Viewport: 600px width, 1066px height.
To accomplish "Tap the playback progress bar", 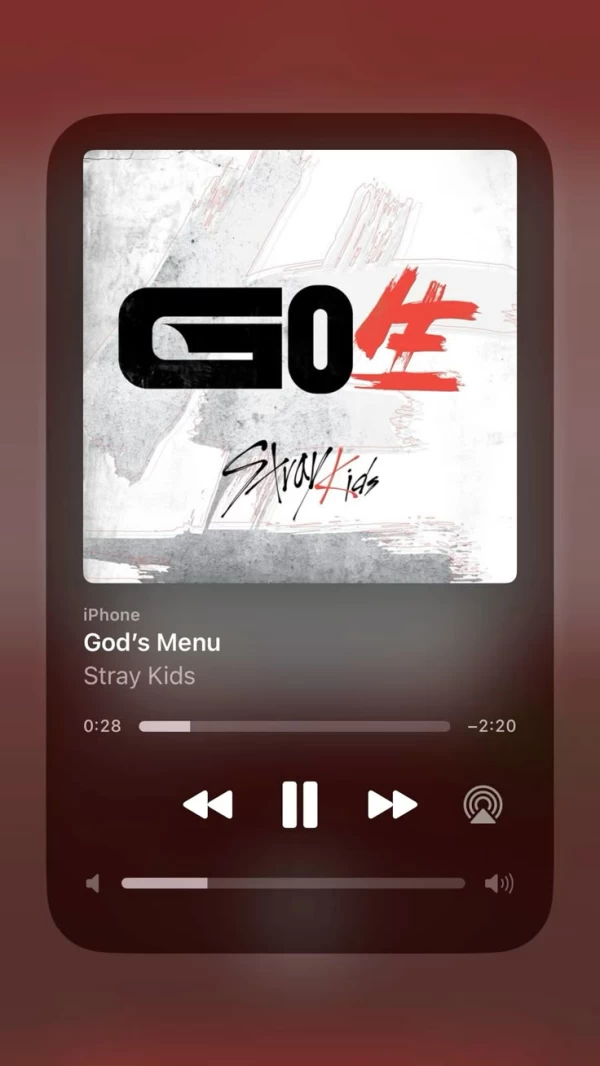I will click(294, 726).
